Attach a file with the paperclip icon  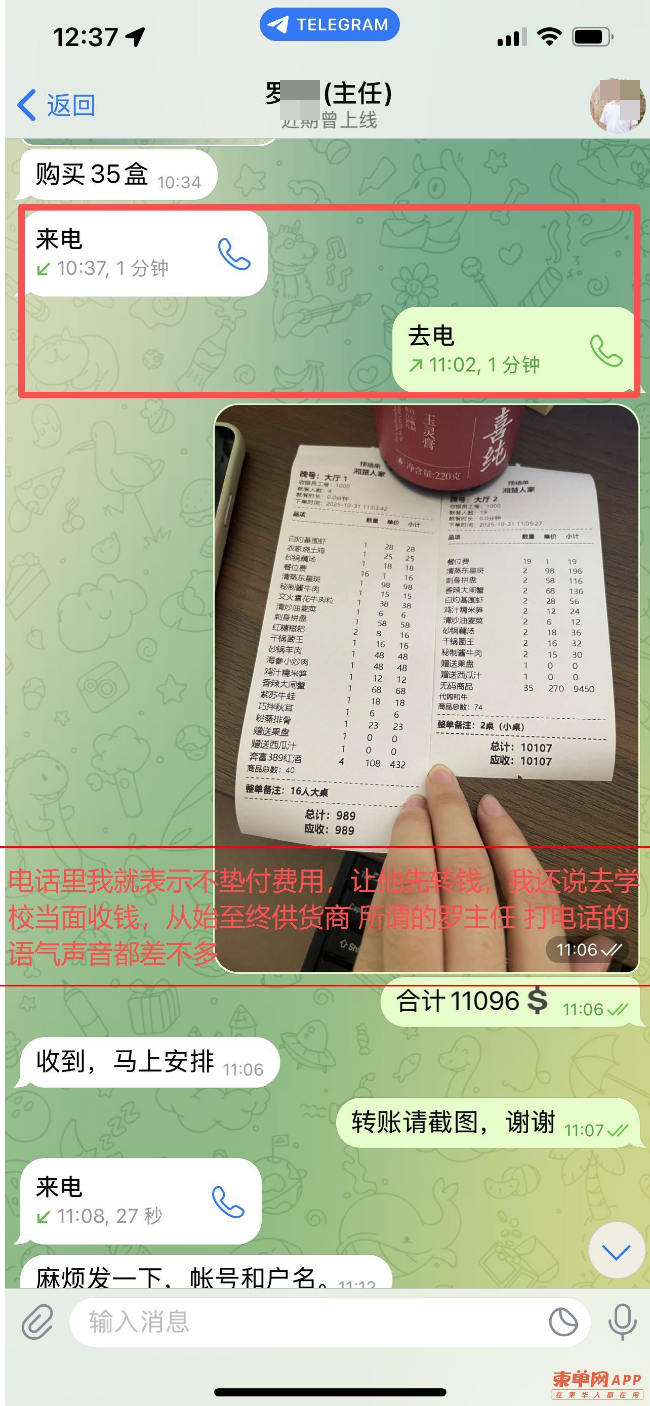click(x=37, y=1322)
